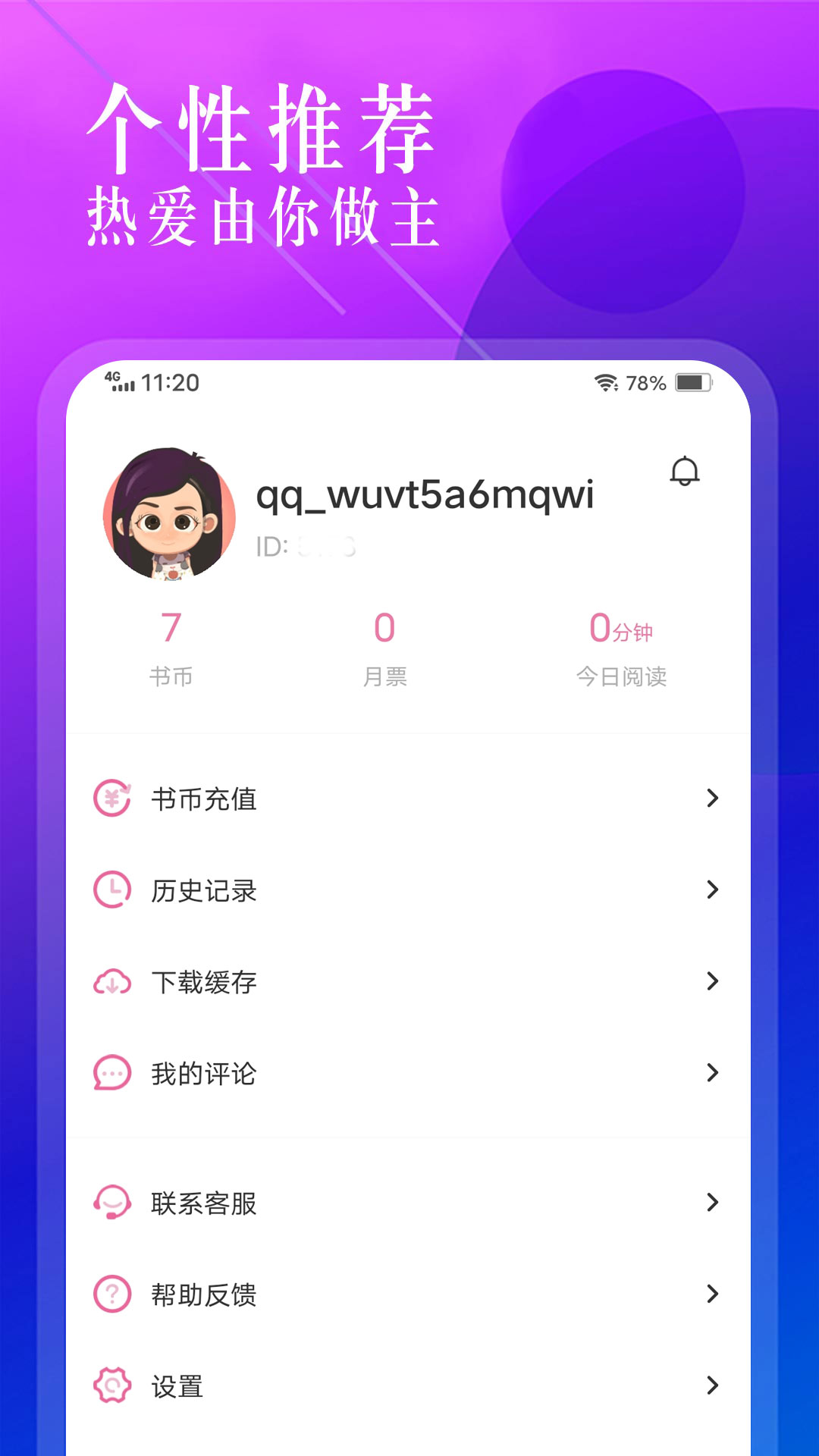This screenshot has width=819, height=1456.
Task: Tap the Wi-Fi status icon
Action: click(x=604, y=383)
